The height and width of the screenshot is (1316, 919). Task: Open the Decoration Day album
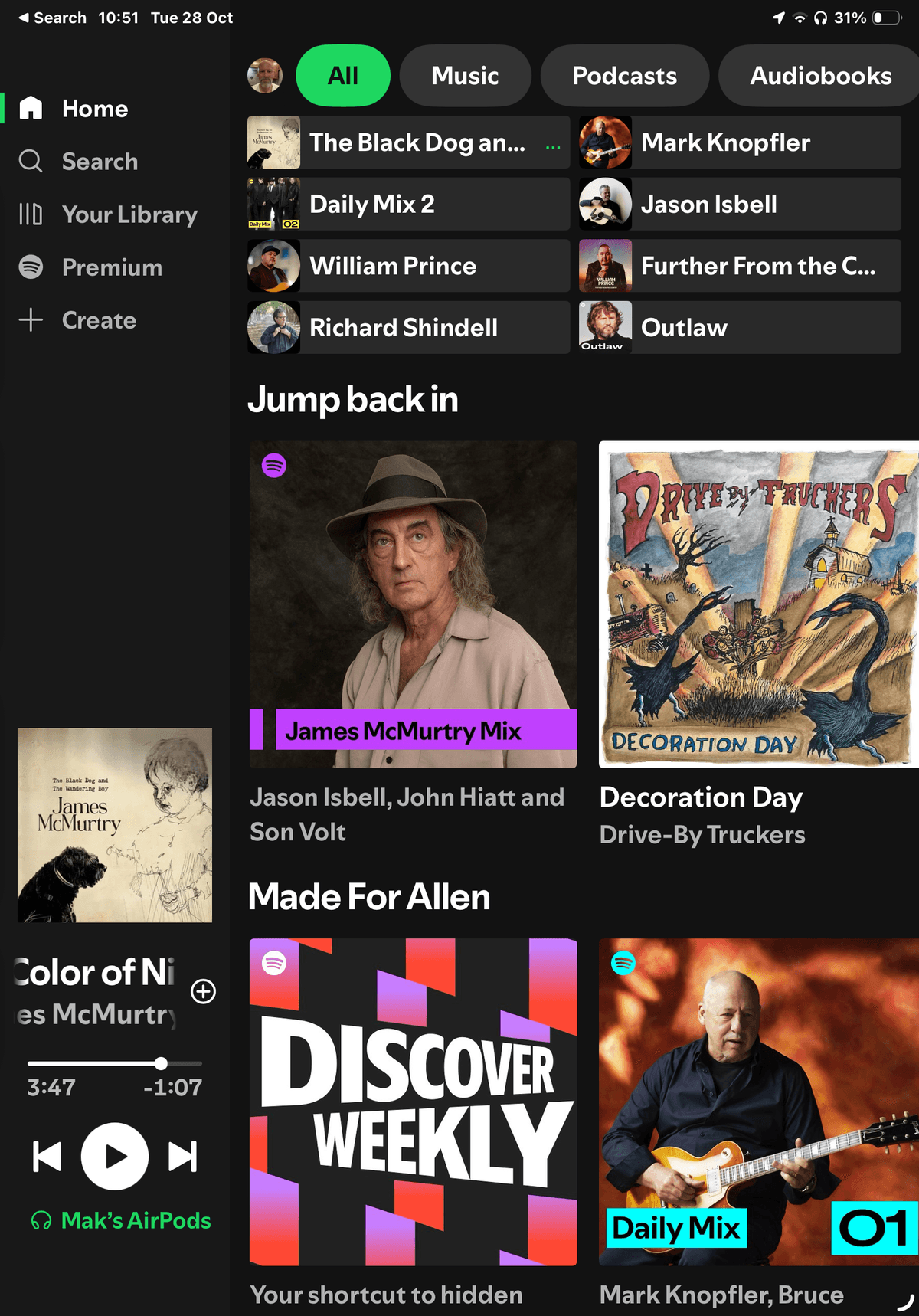[758, 604]
